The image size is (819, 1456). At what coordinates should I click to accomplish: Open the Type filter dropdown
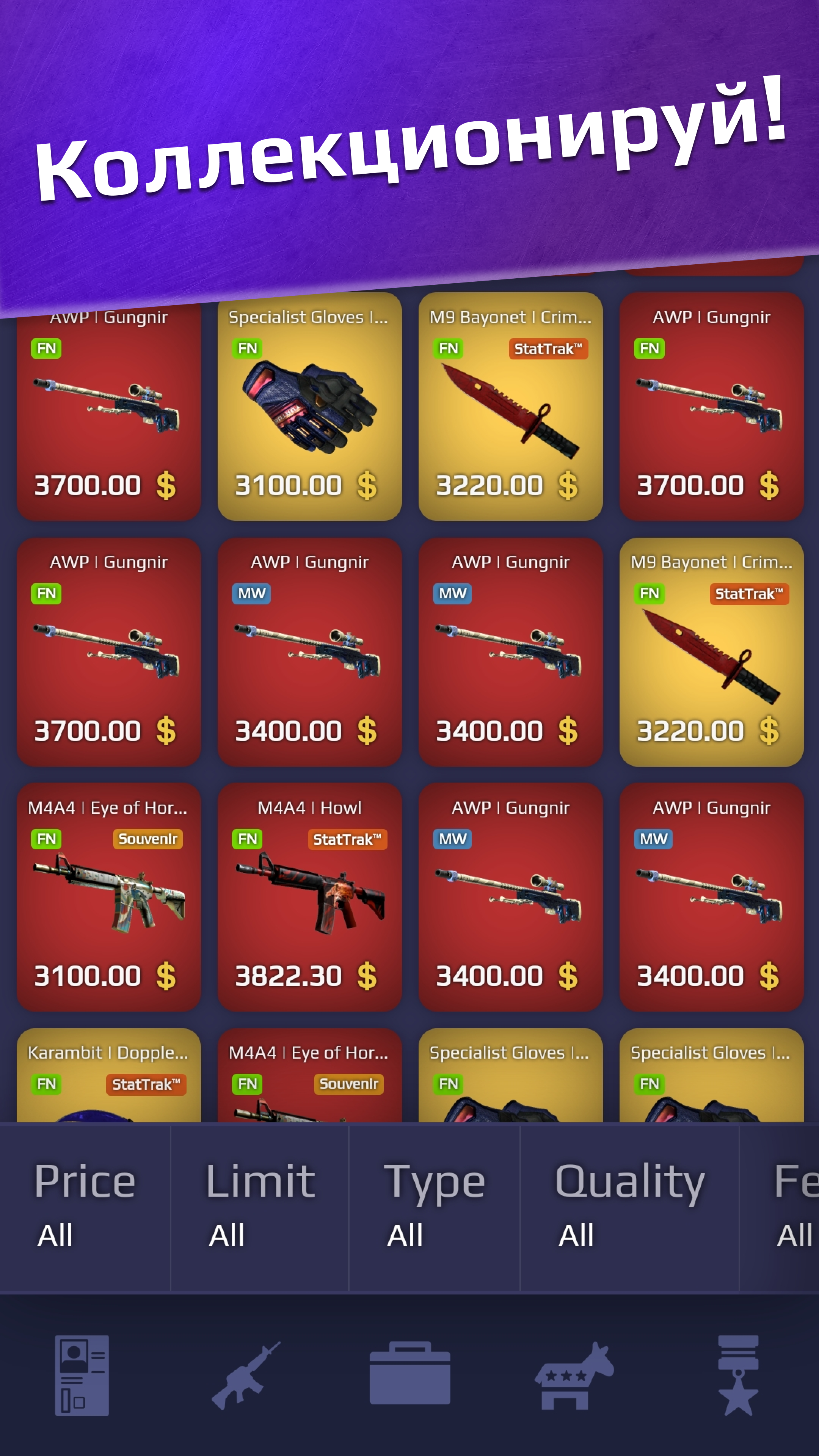[x=434, y=1208]
